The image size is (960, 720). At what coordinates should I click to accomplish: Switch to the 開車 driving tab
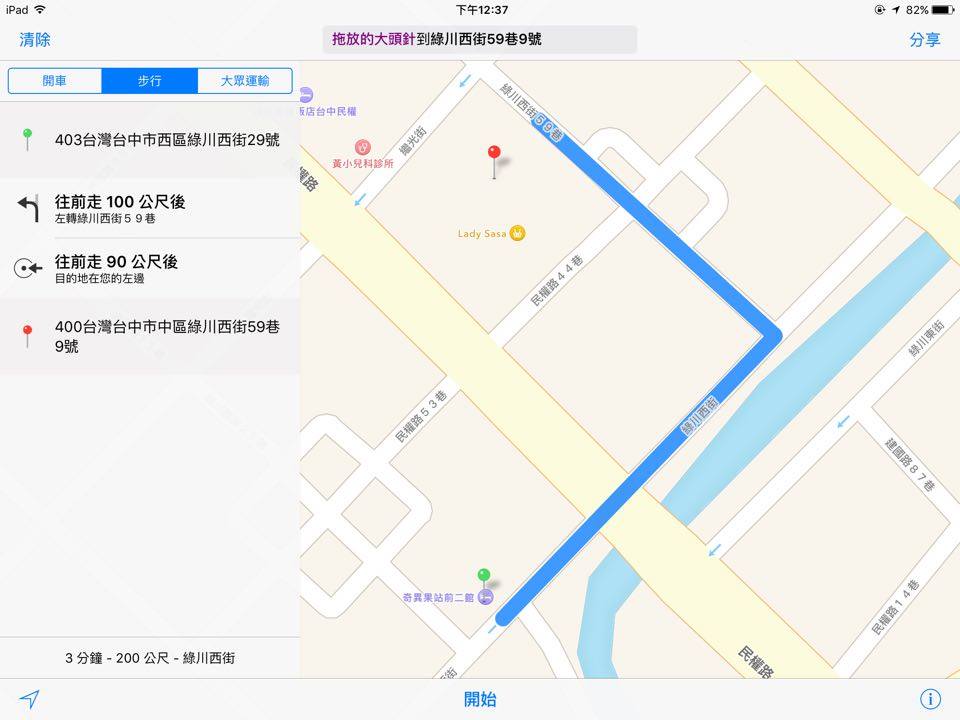[55, 81]
